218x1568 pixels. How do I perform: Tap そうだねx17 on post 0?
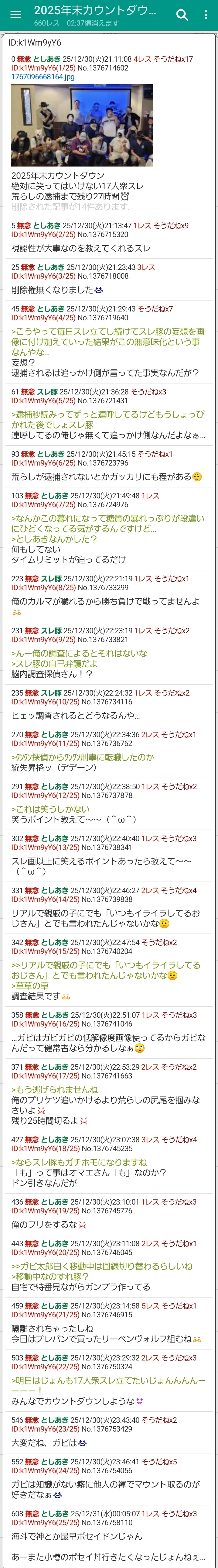click(x=174, y=60)
